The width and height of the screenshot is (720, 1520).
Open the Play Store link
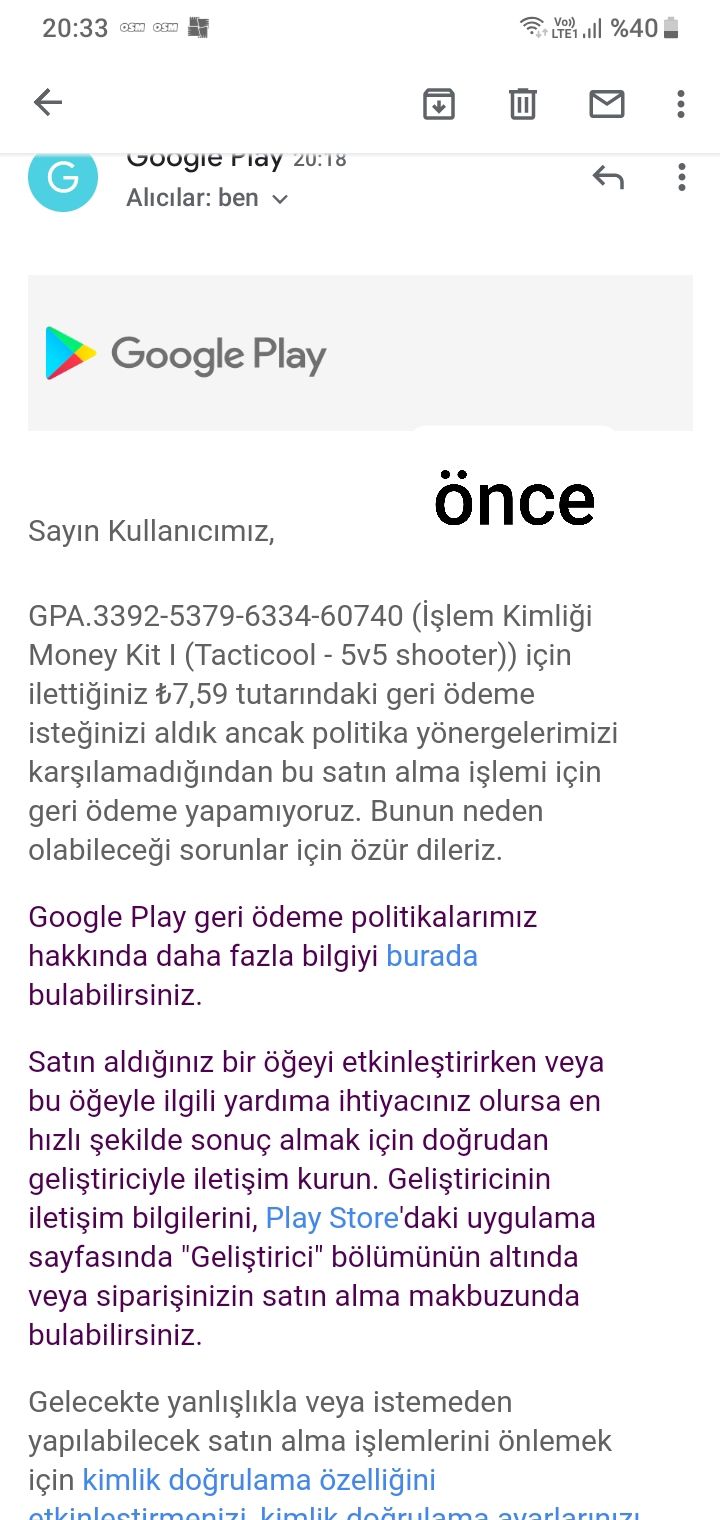(x=332, y=1218)
